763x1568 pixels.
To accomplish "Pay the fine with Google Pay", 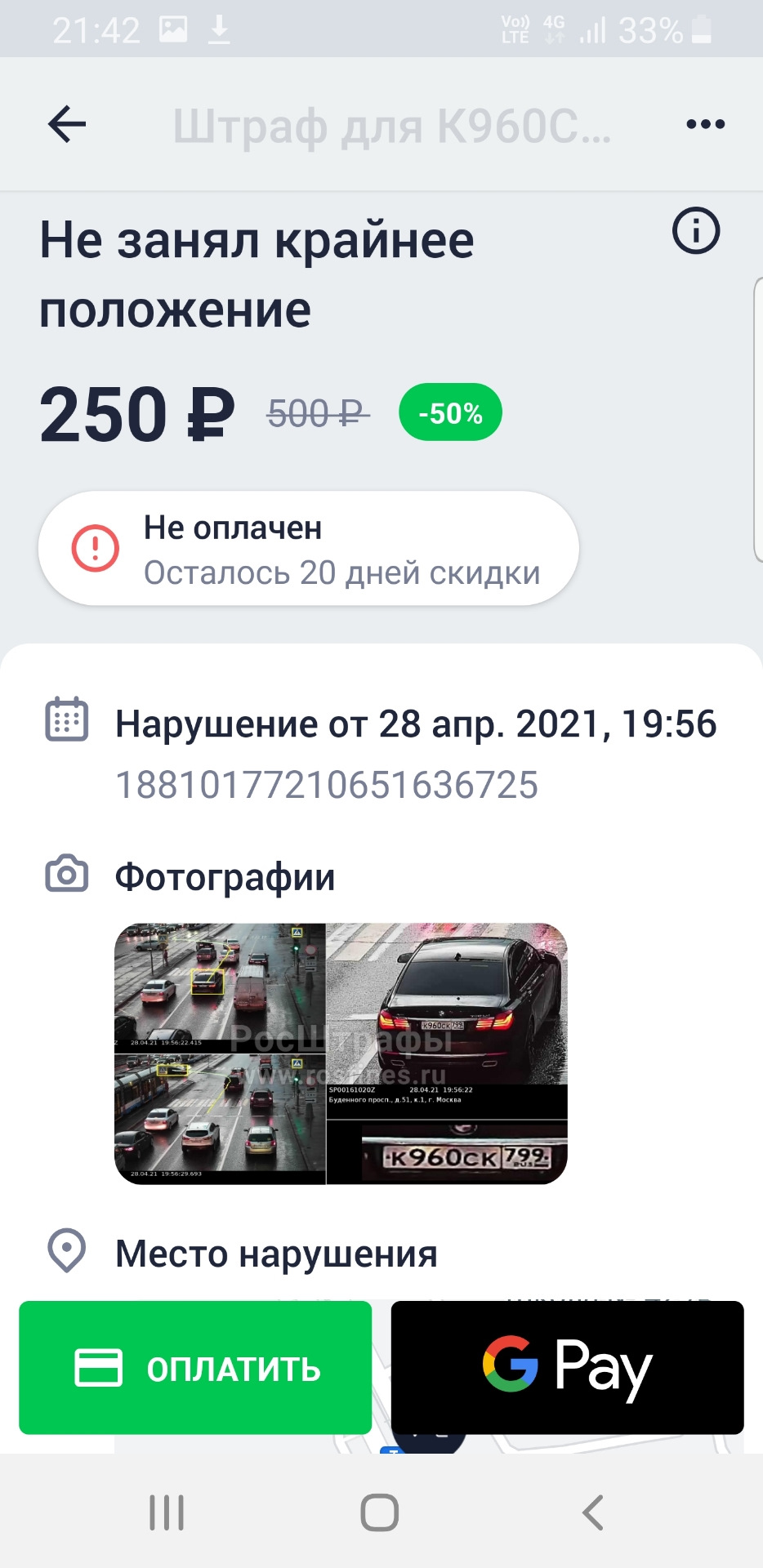I will (x=567, y=1368).
